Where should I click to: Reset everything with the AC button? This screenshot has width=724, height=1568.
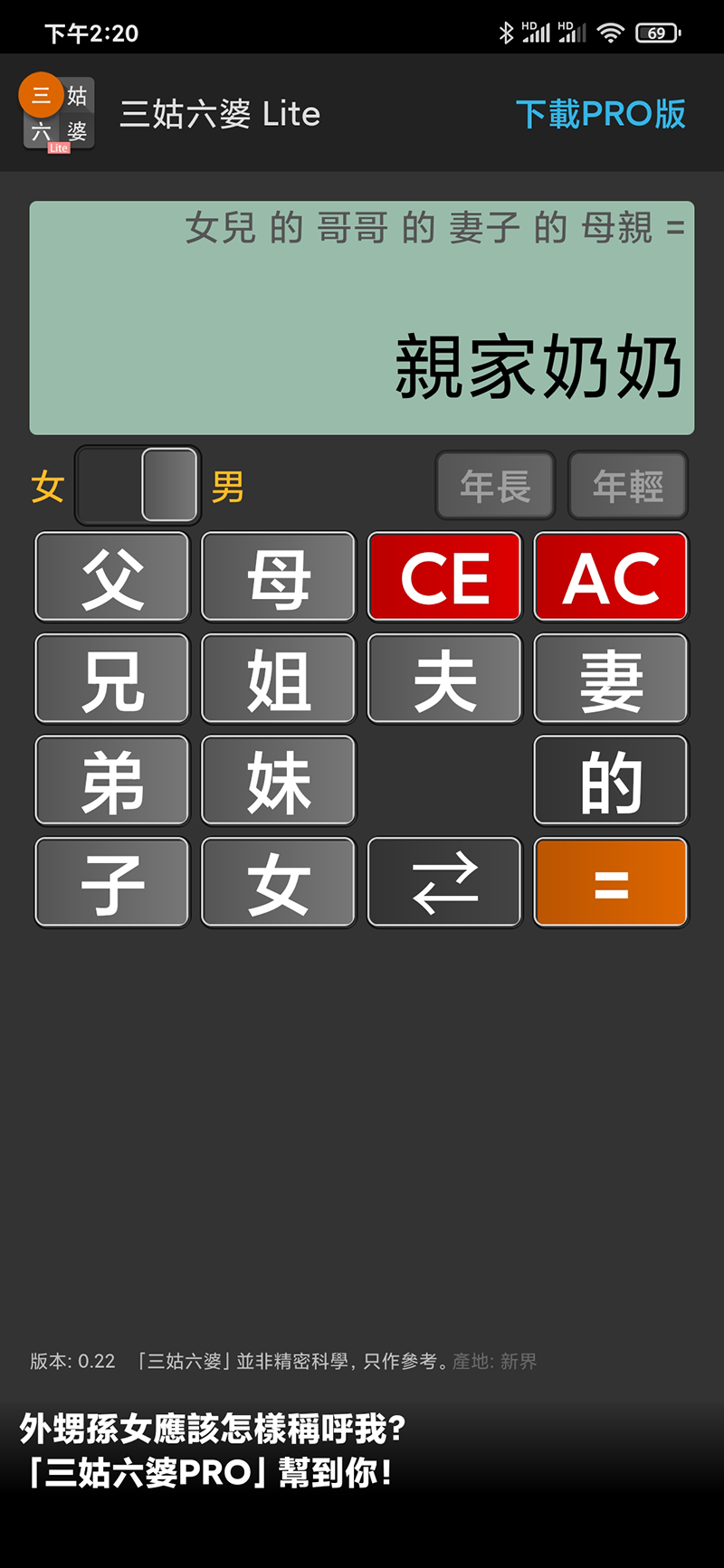tap(611, 577)
